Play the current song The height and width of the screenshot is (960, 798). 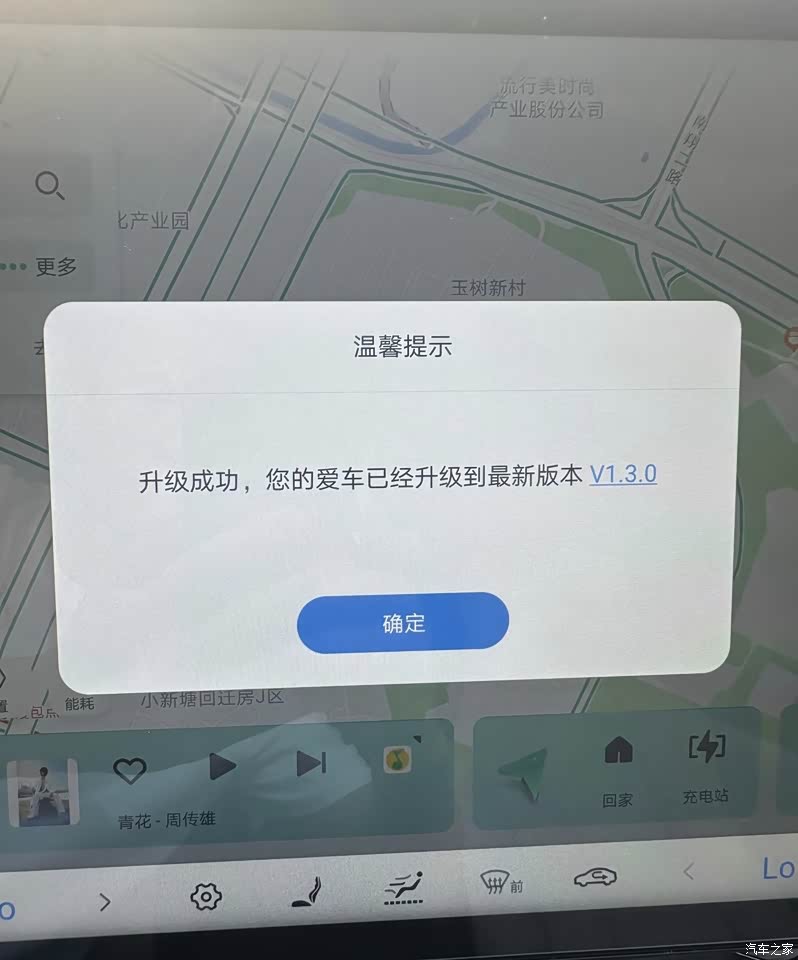222,767
